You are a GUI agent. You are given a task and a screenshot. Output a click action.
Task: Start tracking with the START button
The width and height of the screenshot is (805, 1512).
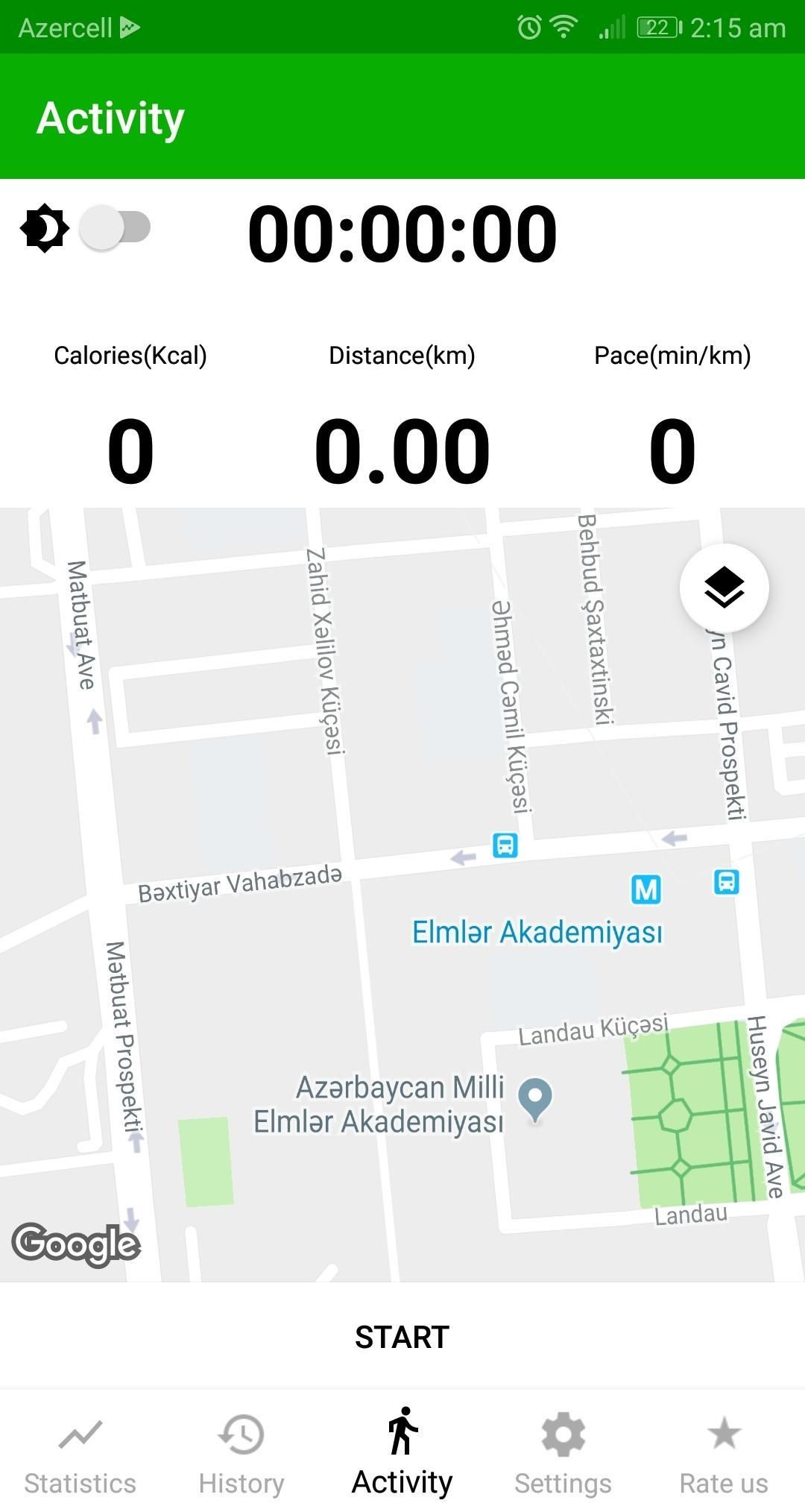pyautogui.click(x=402, y=1337)
